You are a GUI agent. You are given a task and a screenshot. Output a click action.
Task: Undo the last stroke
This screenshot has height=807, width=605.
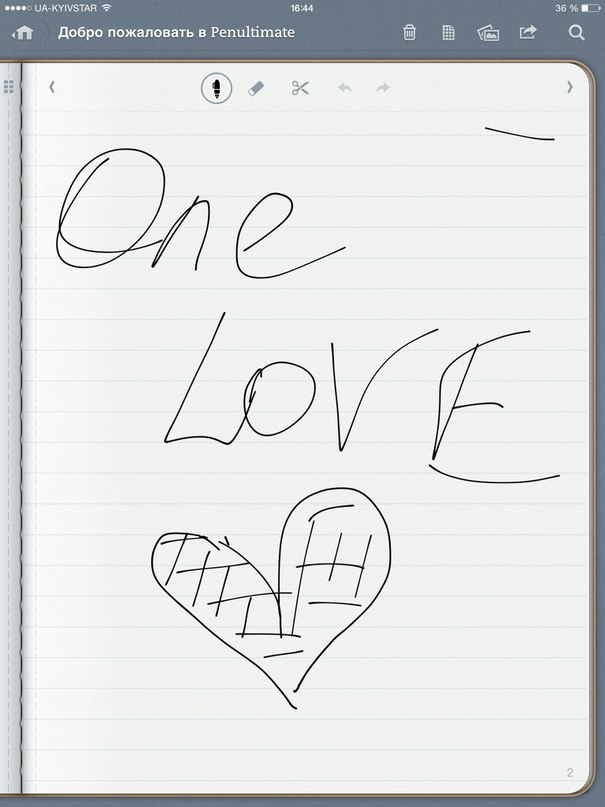tap(344, 88)
